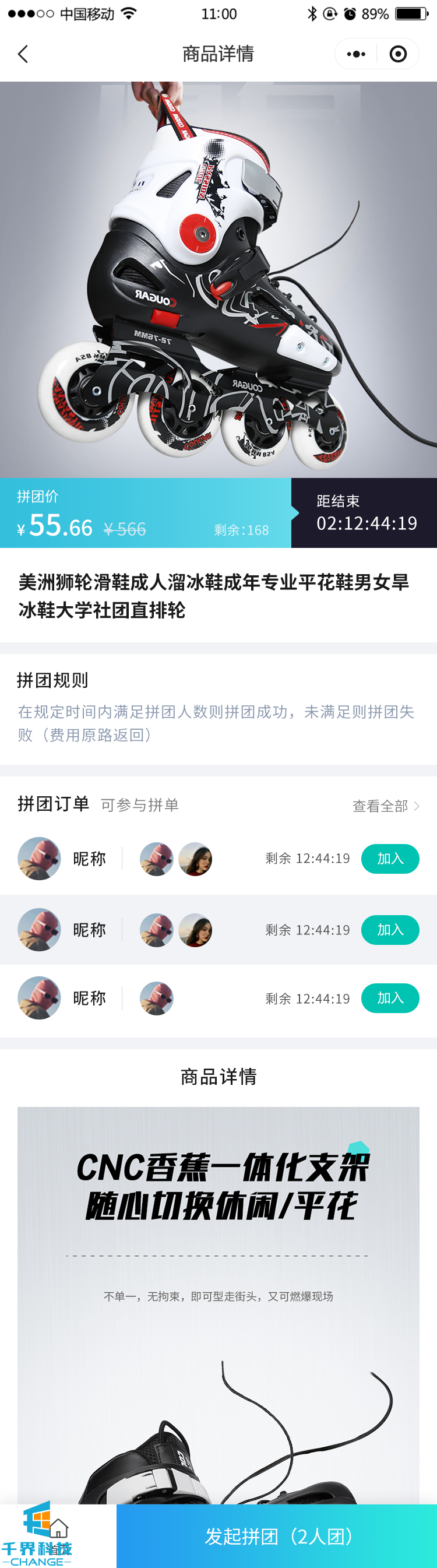This screenshot has width=437, height=1568.
Task: Go to the home page via the house icon
Action: point(58,1529)
